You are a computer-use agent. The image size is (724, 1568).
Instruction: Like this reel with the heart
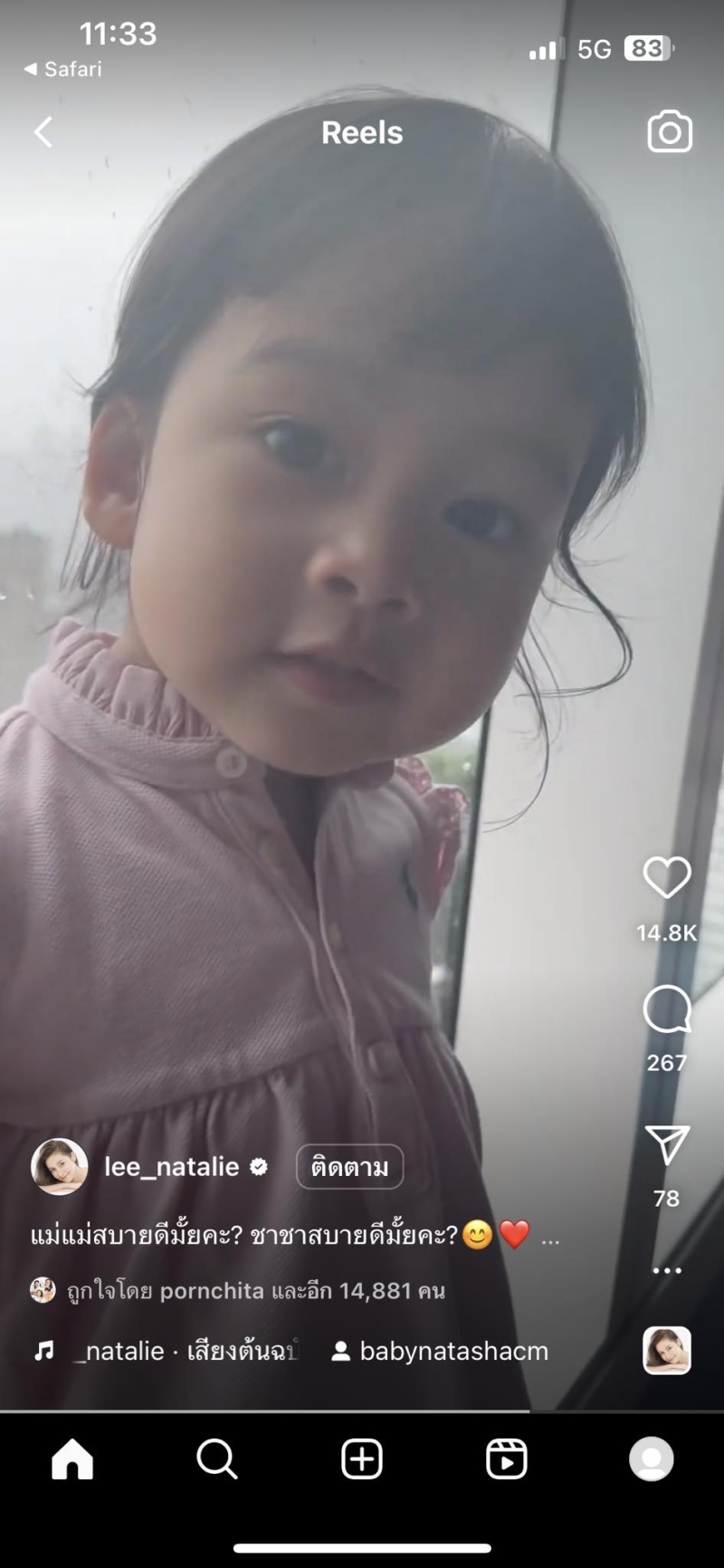667,877
